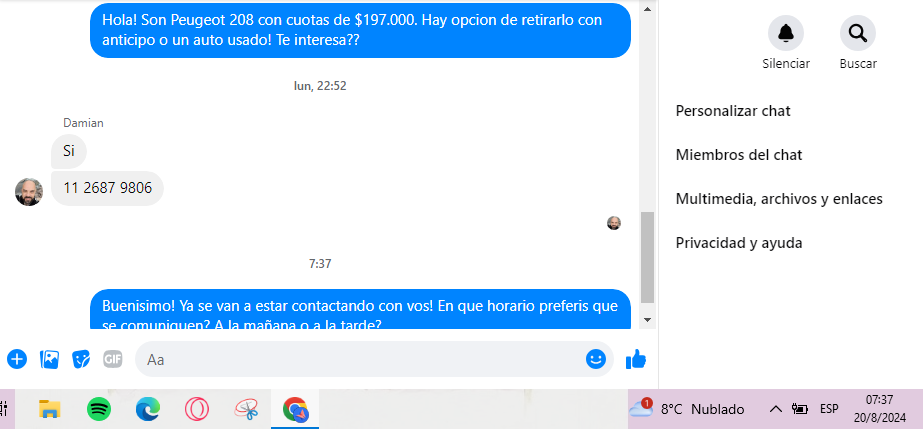Pick a GIF to send
Viewport: 923px width, 429px height.
point(112,359)
